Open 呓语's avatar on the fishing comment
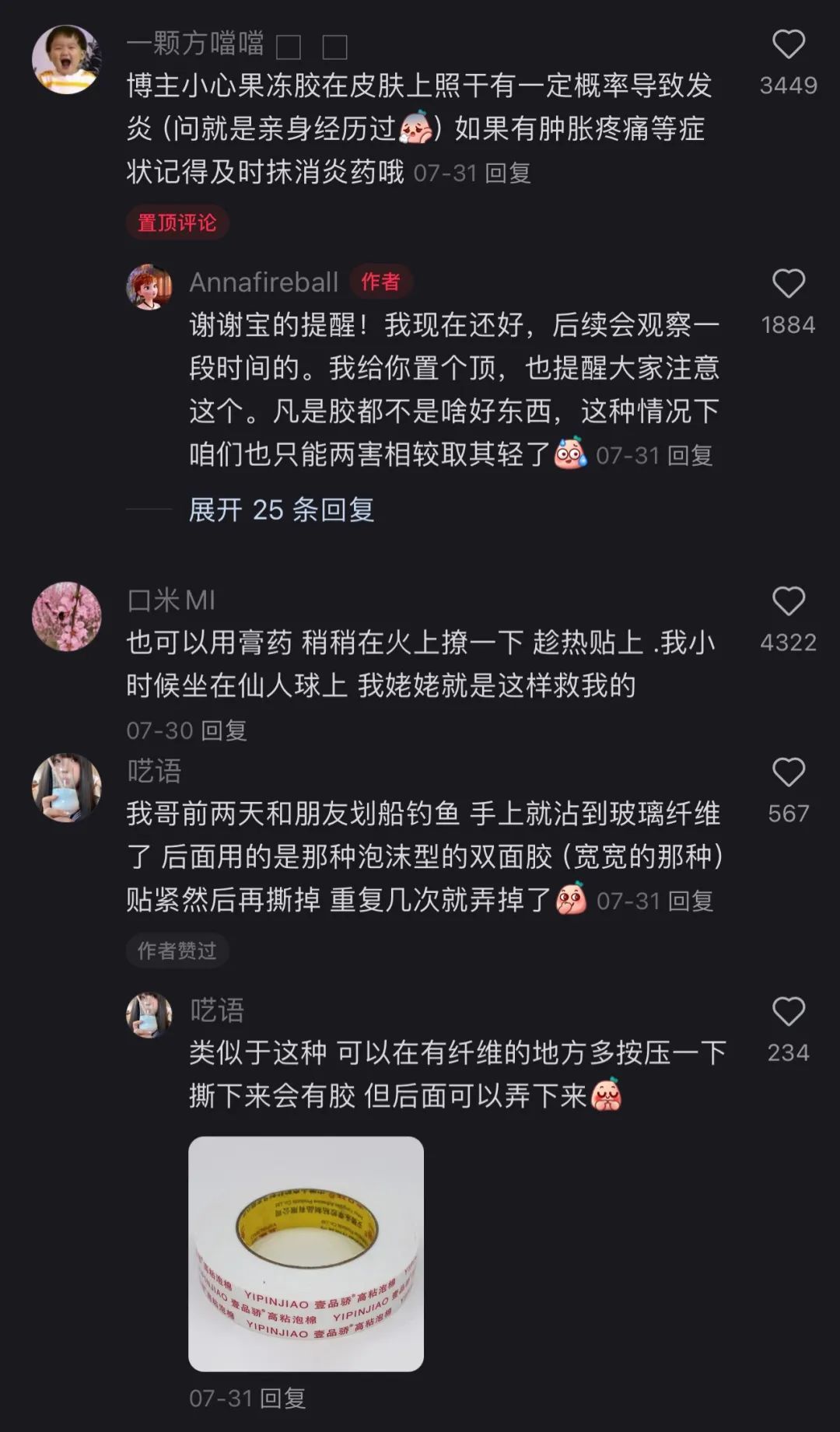The height and width of the screenshot is (1432, 840). pos(66,788)
